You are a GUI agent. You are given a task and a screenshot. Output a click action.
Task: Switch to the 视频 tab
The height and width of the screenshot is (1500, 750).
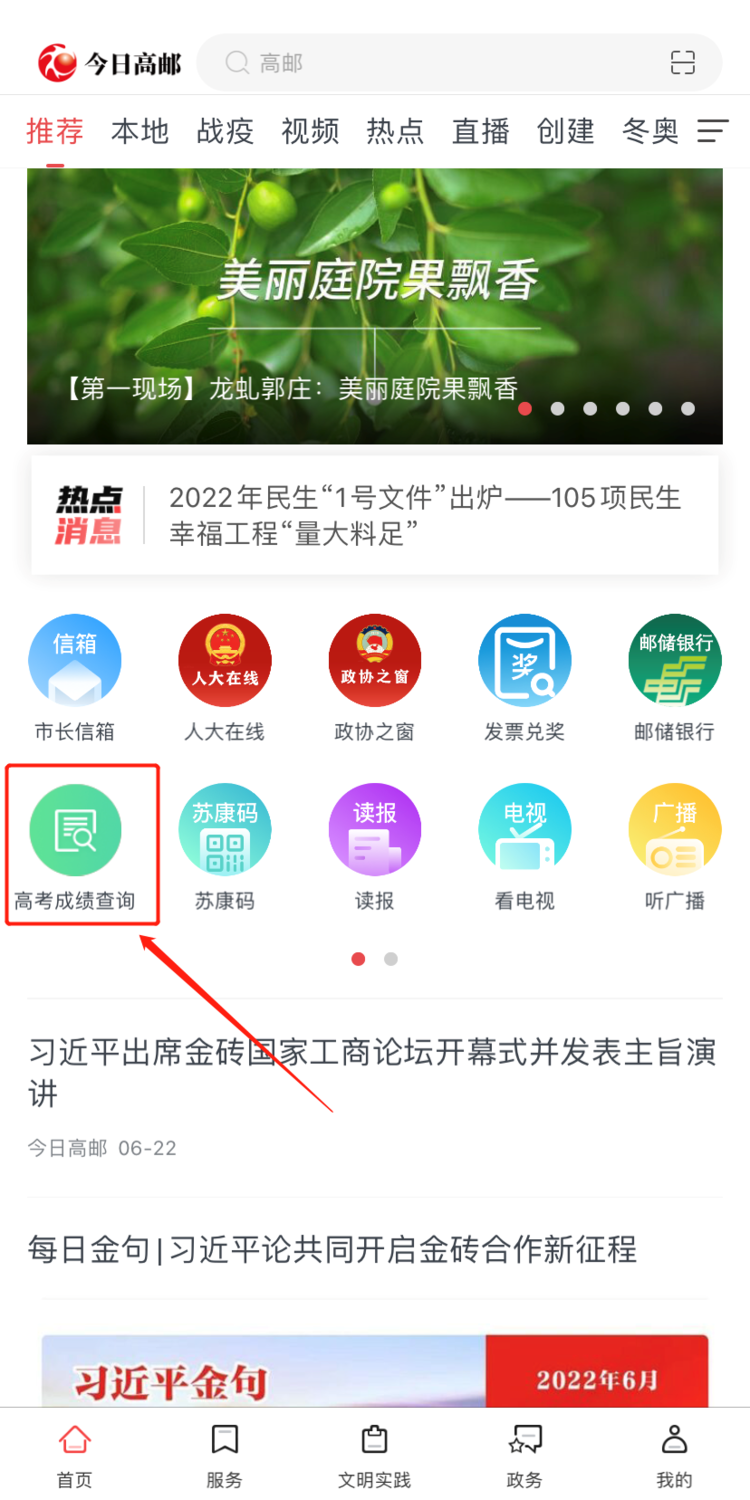click(x=310, y=131)
